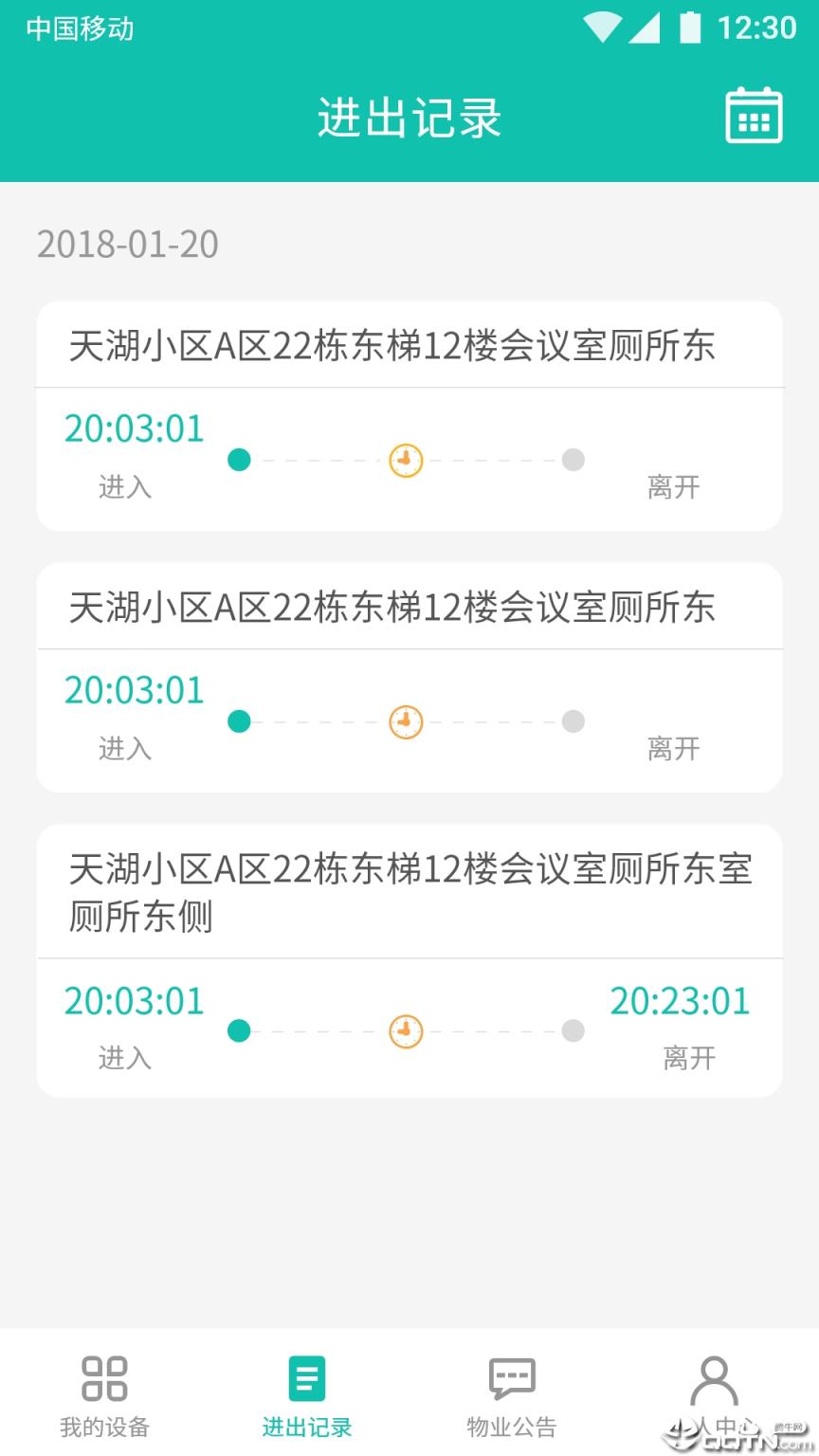Tap the gray 离开 dot on second record

[x=573, y=720]
